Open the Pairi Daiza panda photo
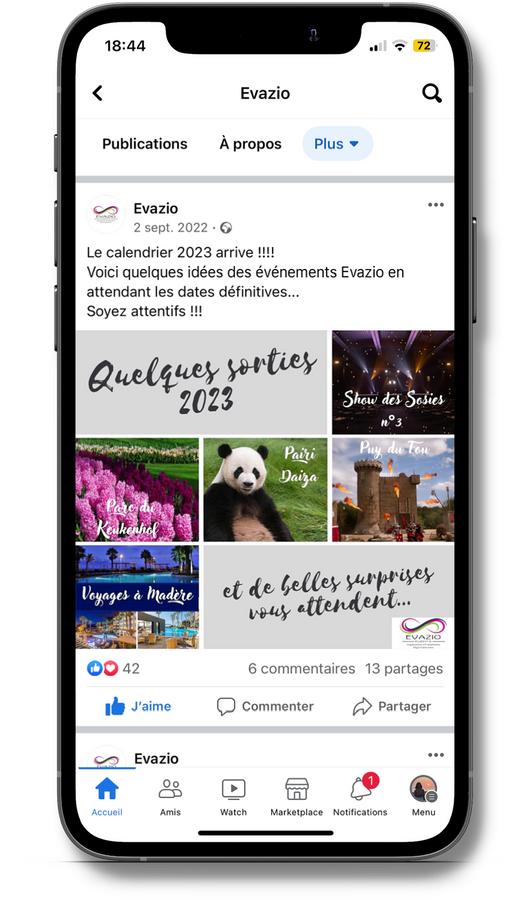 point(266,490)
